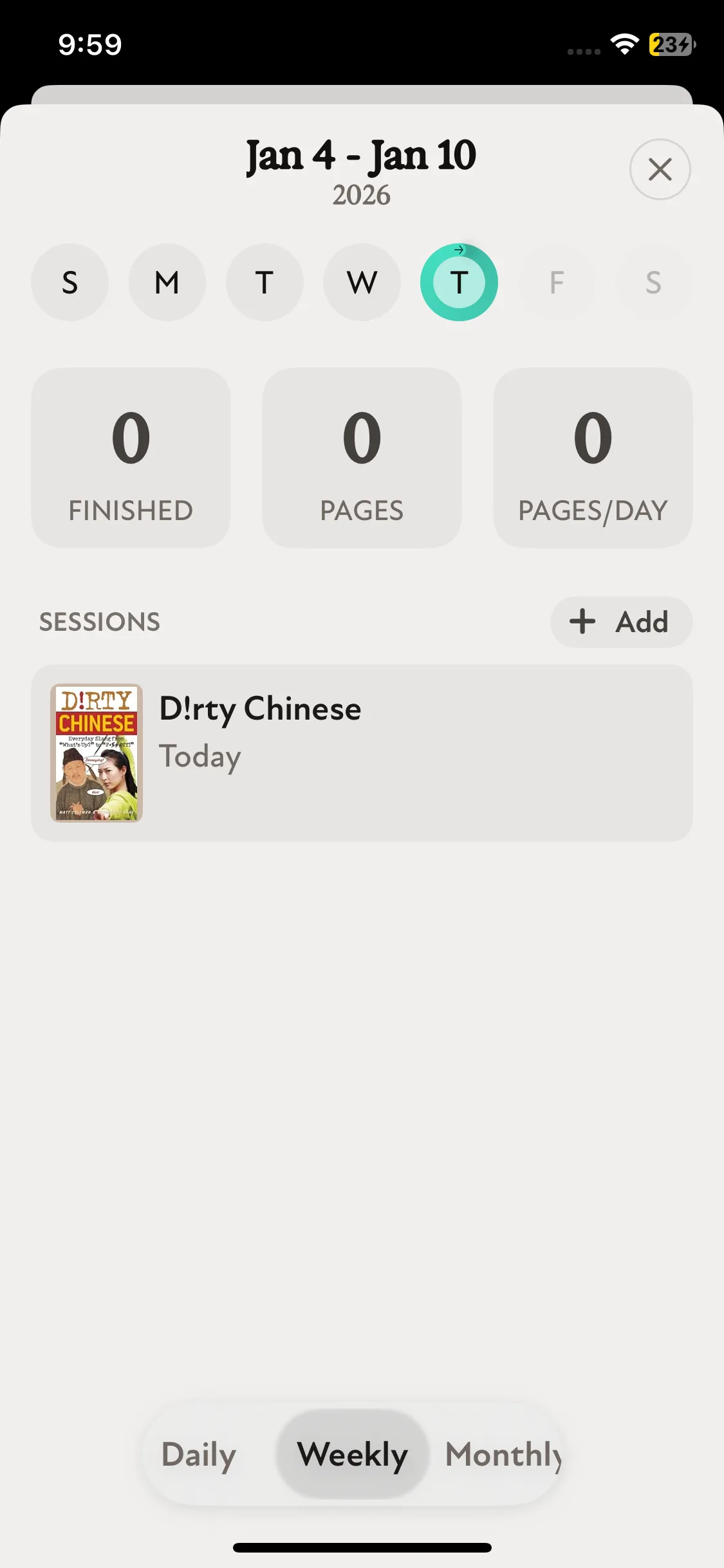Select Monday in the week row
Viewport: 724px width, 1568px height.
pyautogui.click(x=167, y=282)
